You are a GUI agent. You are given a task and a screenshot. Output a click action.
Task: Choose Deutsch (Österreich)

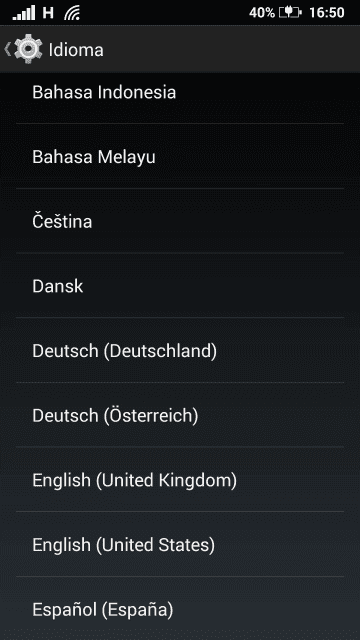click(x=180, y=415)
